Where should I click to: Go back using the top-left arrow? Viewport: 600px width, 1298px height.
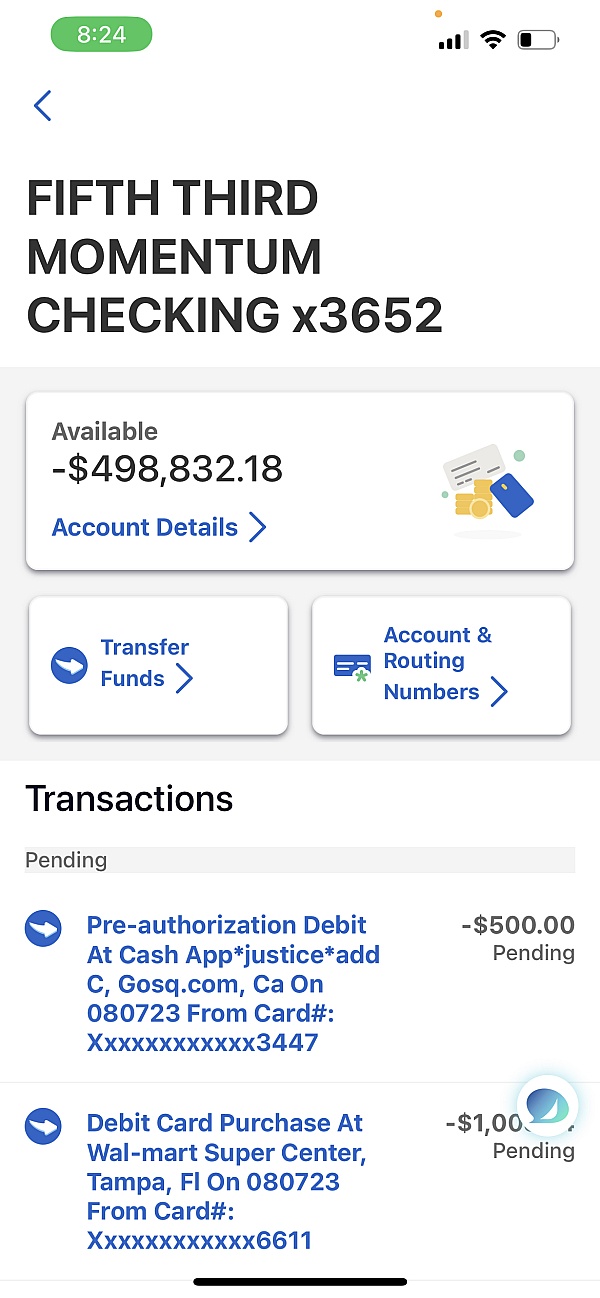(42, 105)
